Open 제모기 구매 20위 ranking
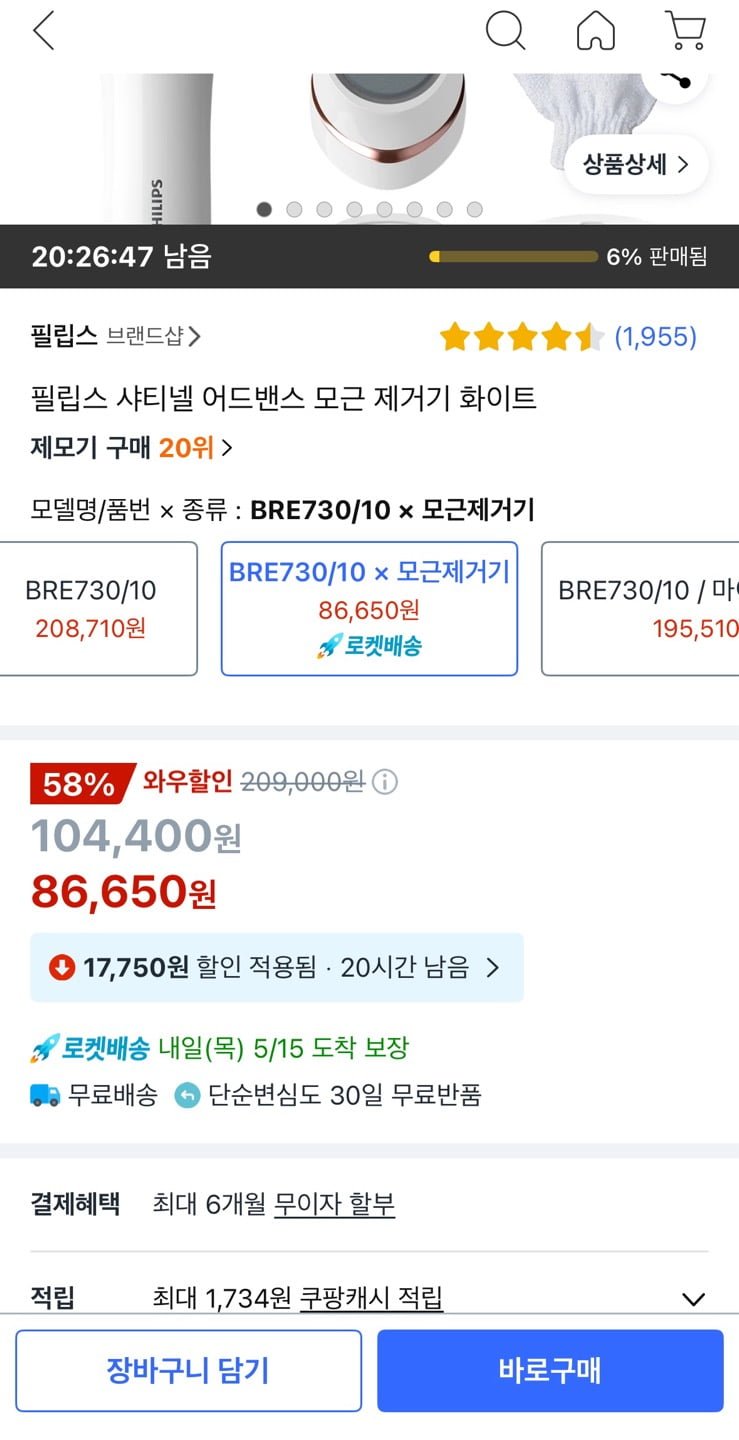739x1440 pixels. coord(131,448)
